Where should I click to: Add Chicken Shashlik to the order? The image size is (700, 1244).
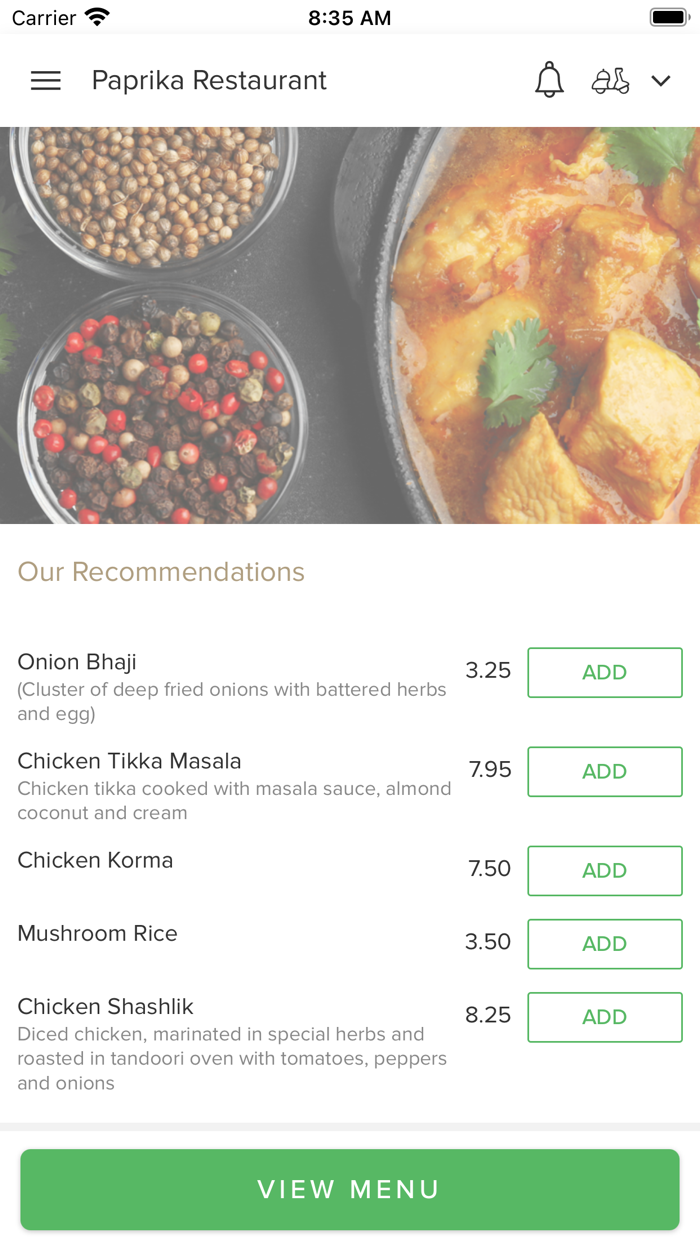(x=605, y=1017)
